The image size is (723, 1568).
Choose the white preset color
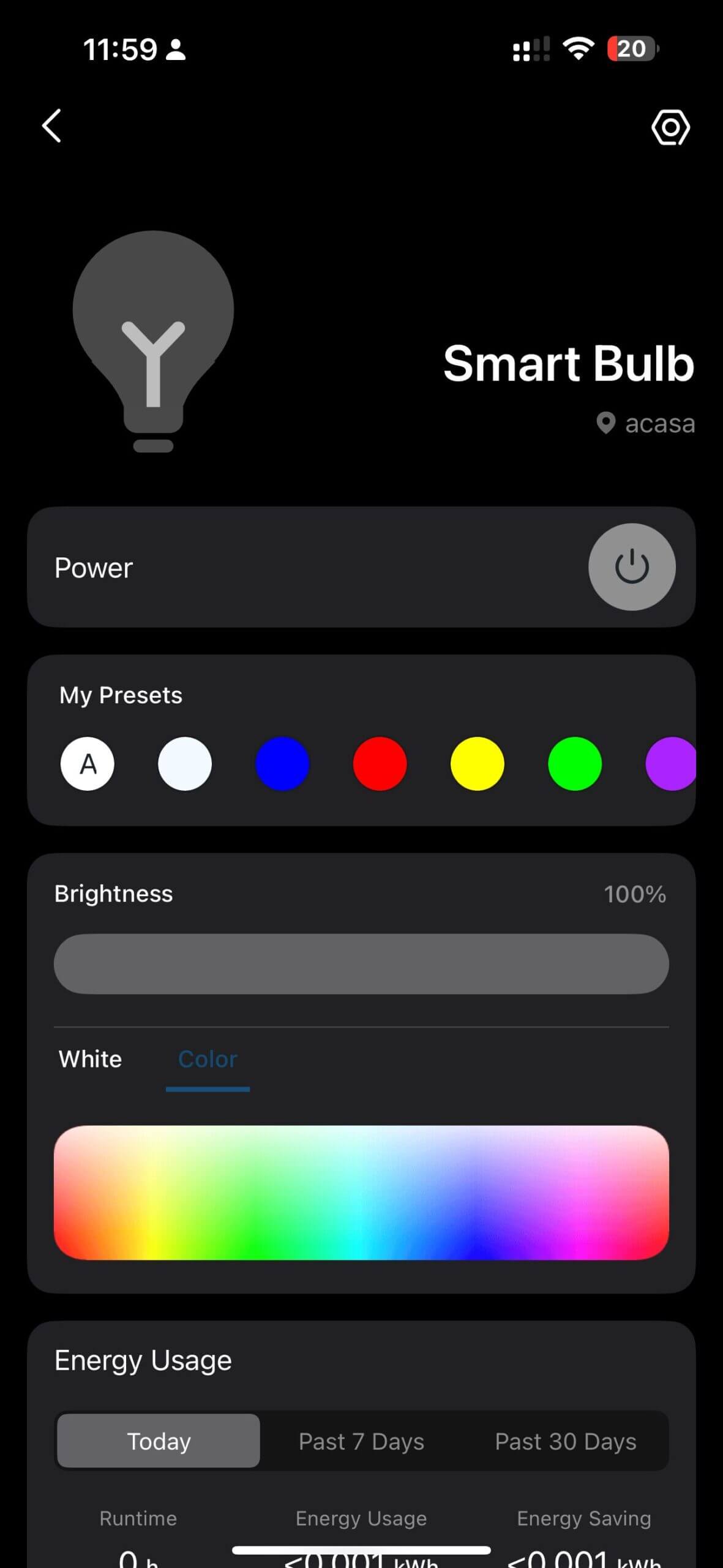[185, 763]
